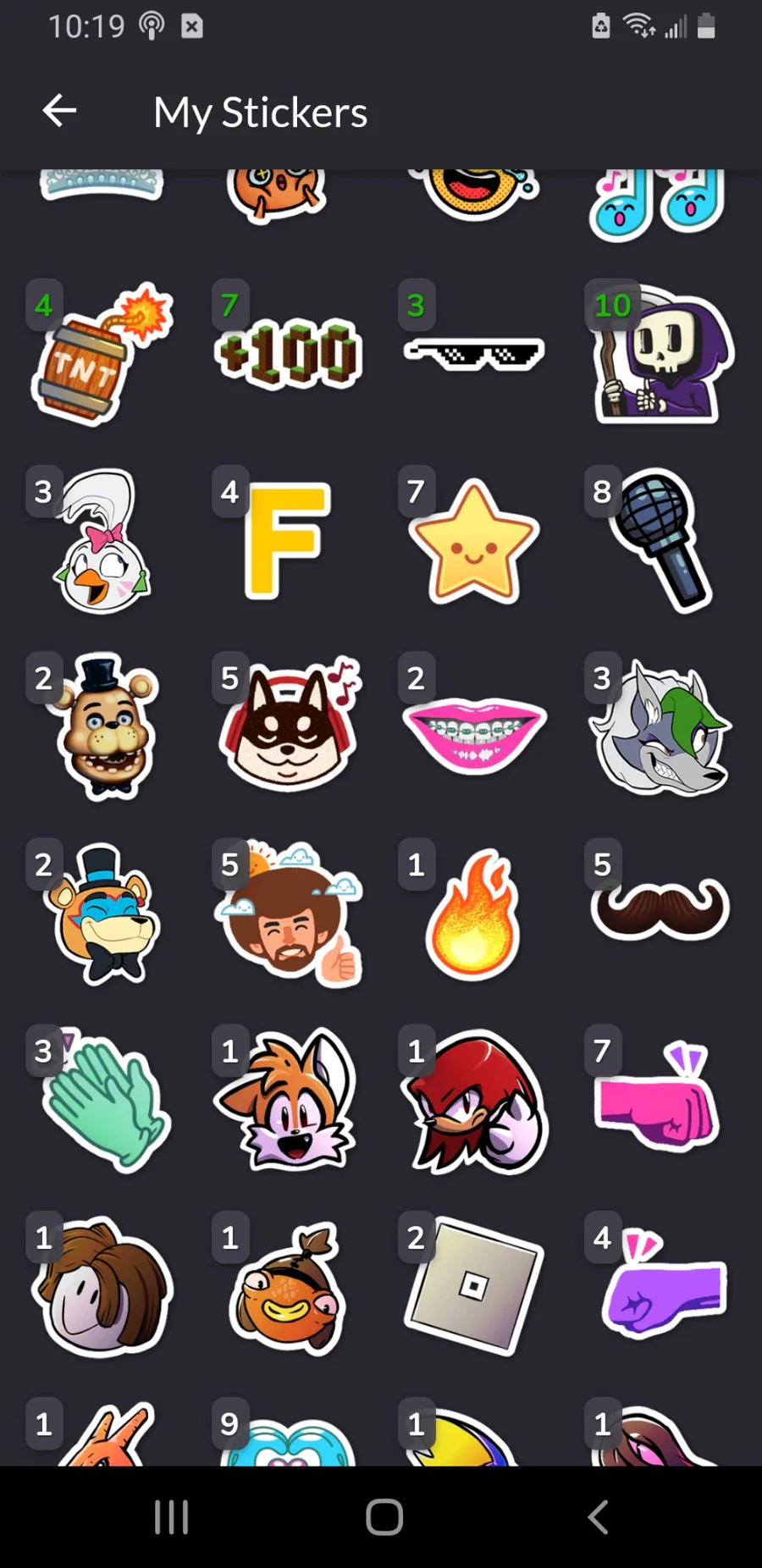Pick the microphone sticker
This screenshot has height=1568, width=762.
pos(662,540)
